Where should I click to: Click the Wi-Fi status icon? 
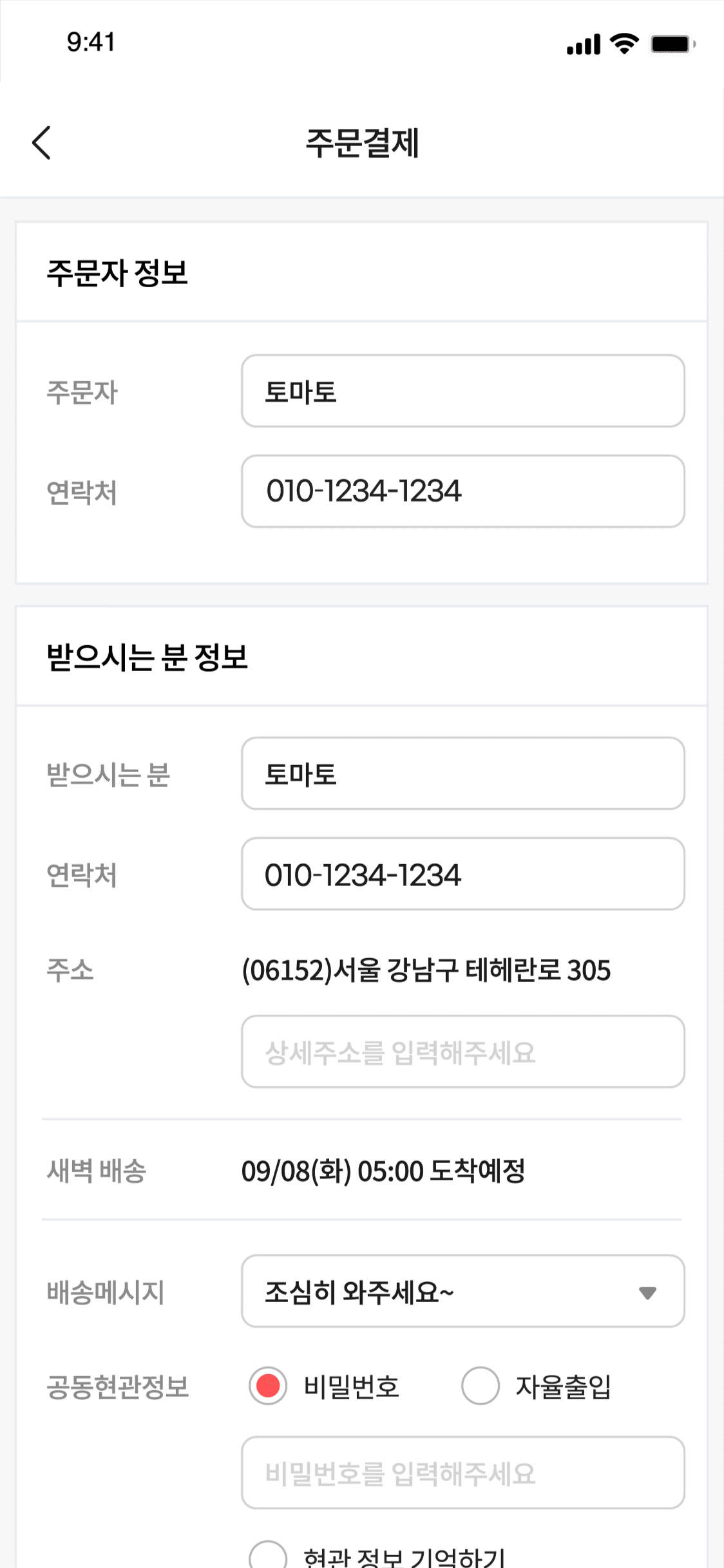(x=622, y=44)
